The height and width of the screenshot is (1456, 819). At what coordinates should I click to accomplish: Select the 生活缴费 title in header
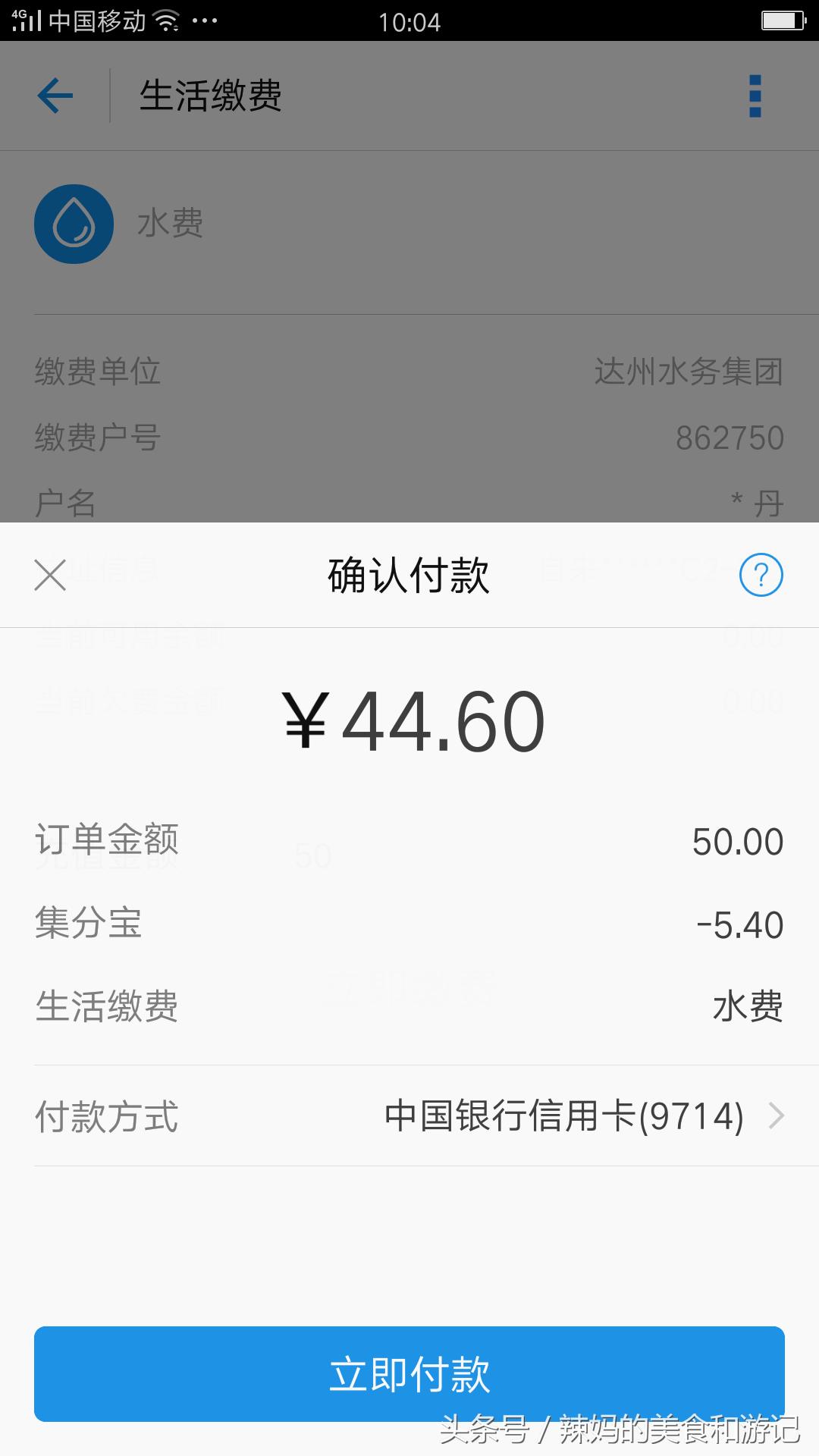211,96
